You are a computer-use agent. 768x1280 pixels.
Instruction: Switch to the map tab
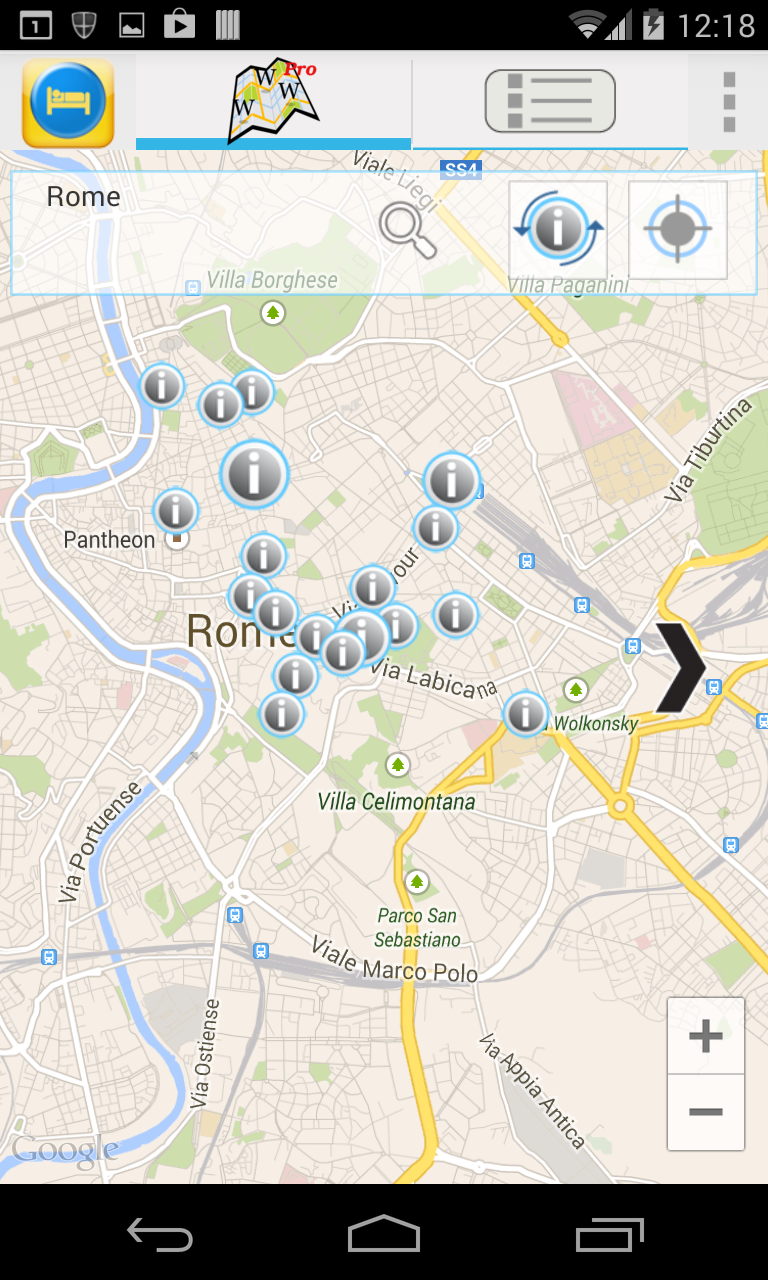tap(273, 102)
